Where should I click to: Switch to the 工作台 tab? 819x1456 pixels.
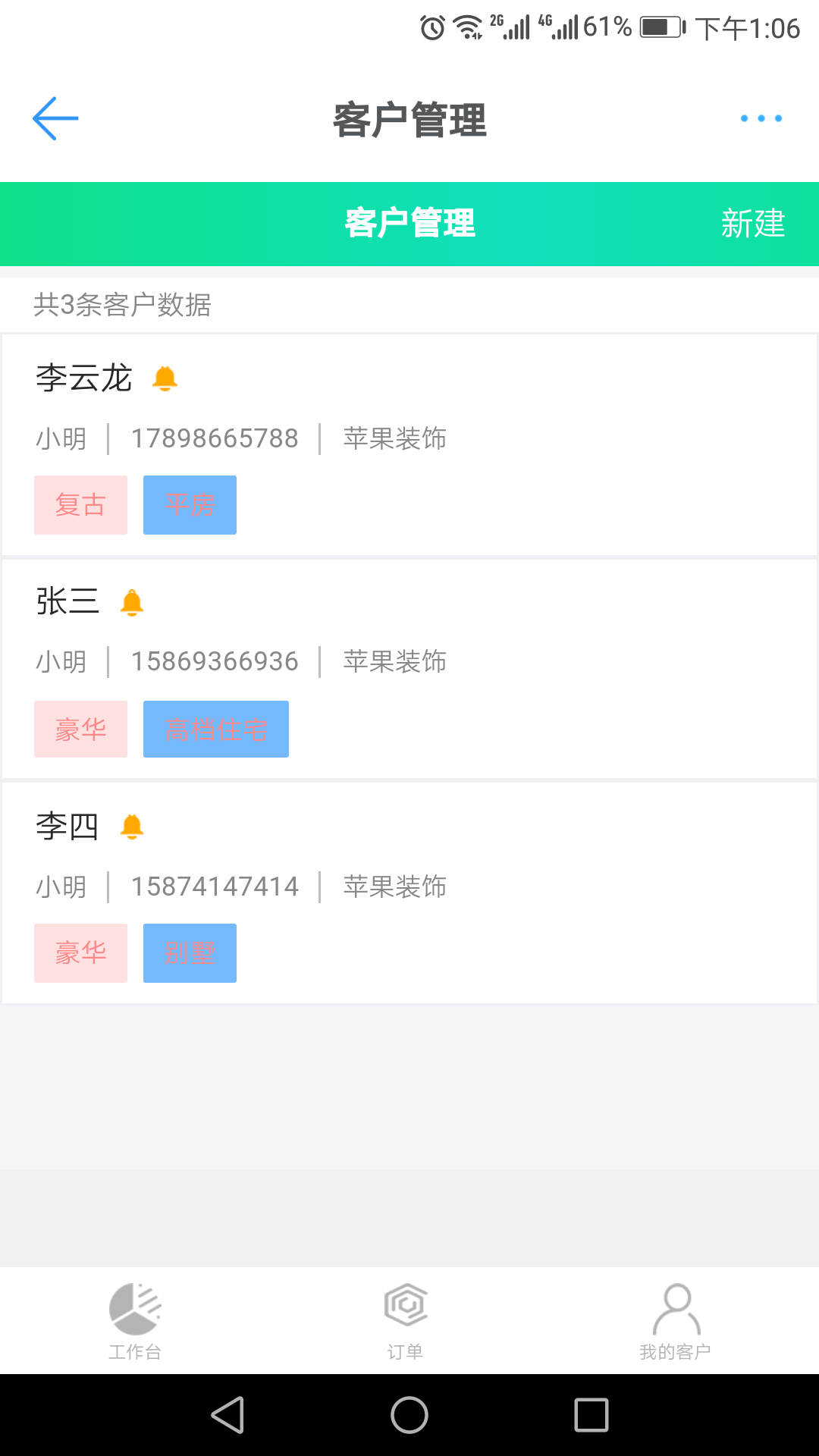click(x=135, y=1321)
